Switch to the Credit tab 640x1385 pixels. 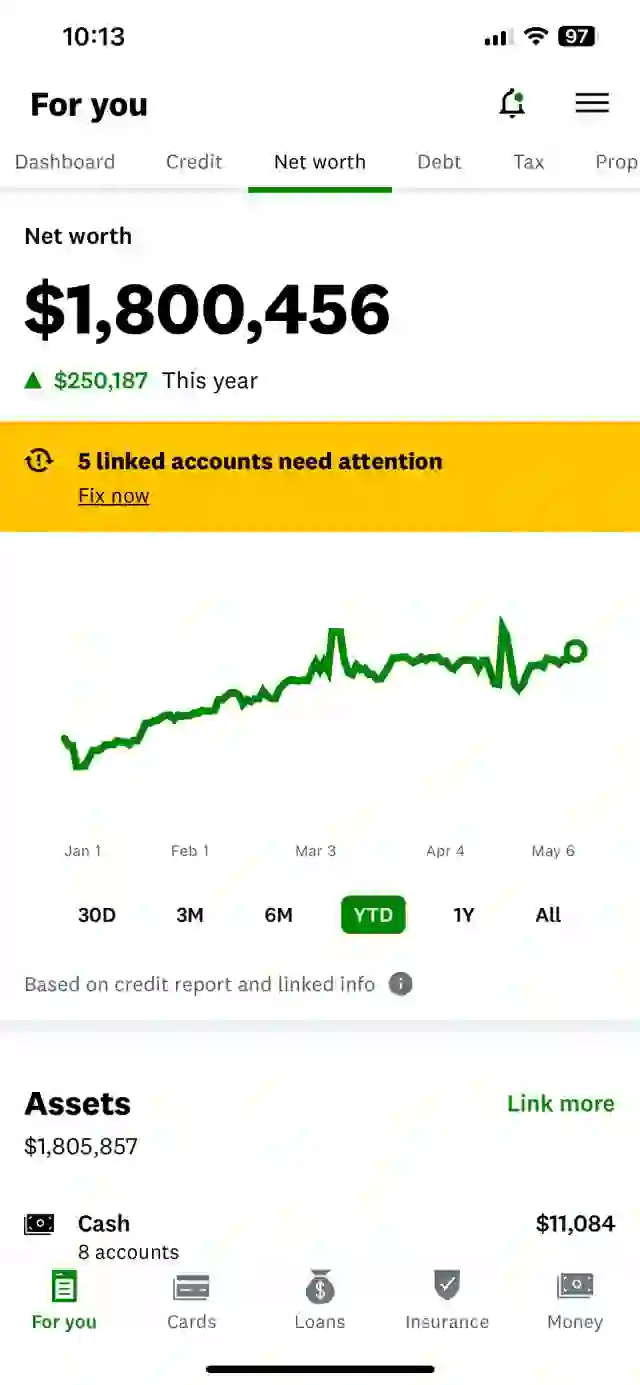(x=194, y=162)
